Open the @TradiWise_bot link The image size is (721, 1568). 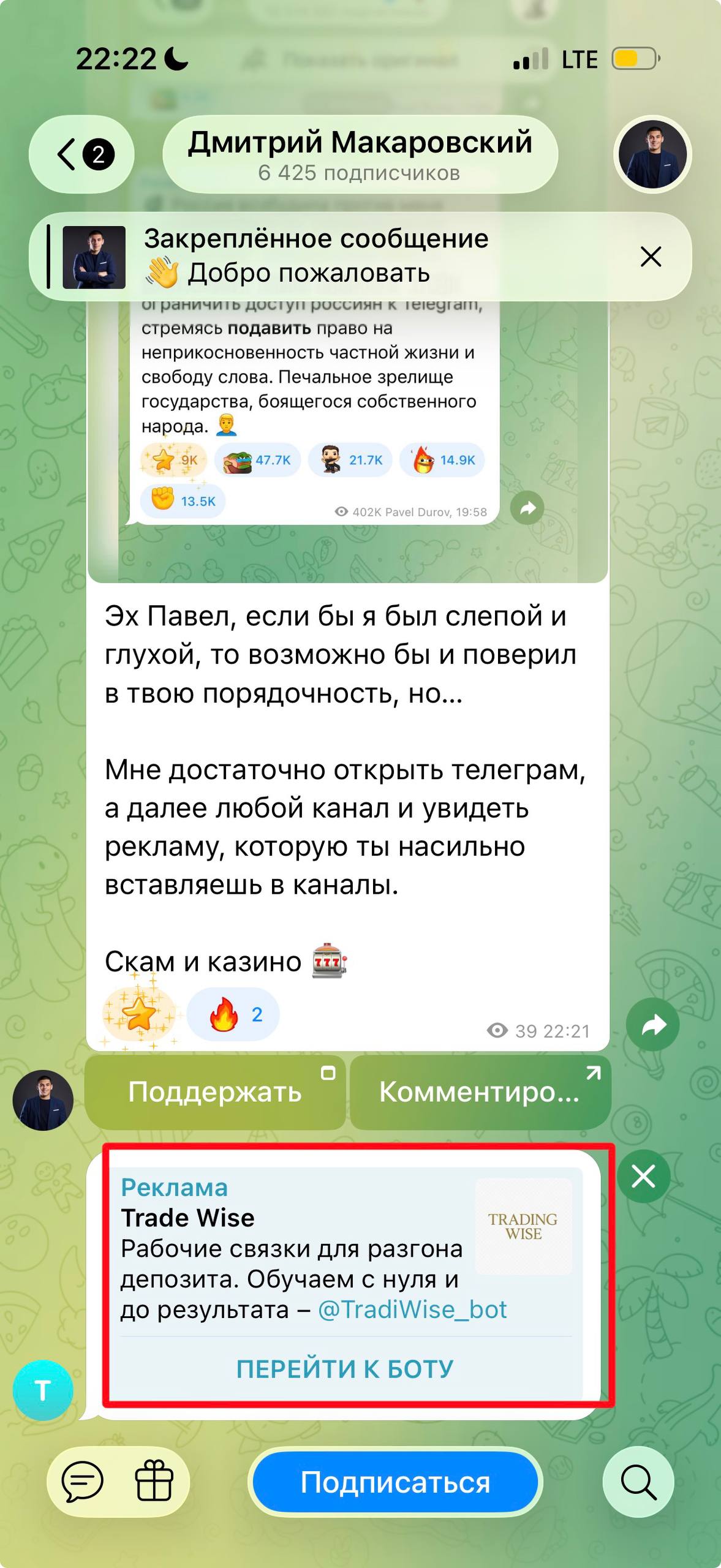(x=412, y=1310)
